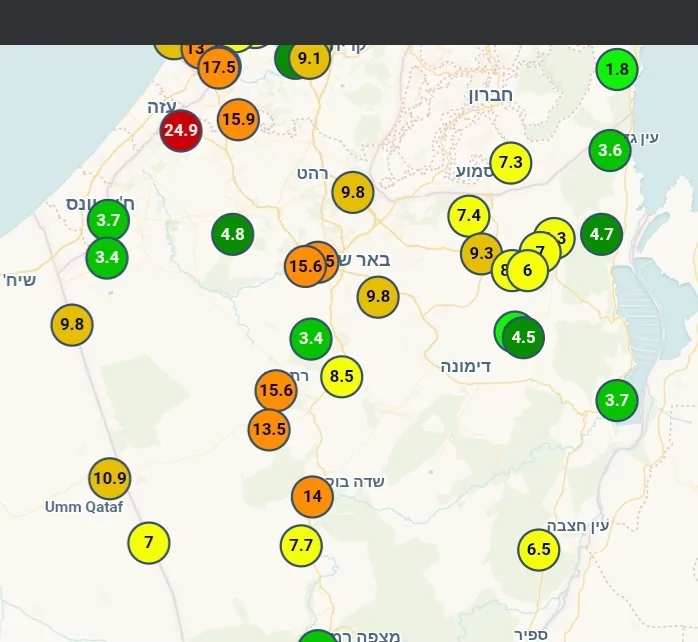
Task: Open the orange 13.5 marker
Action: pos(269,429)
